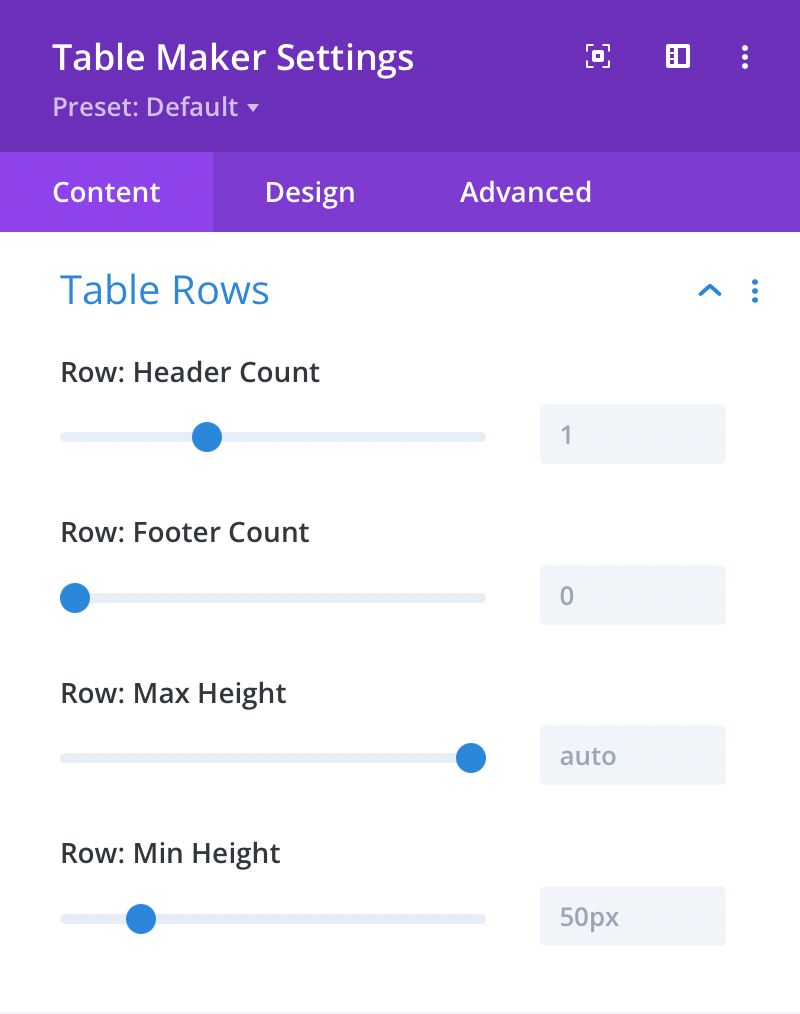Toggle the sidebar layout icon
The height and width of the screenshot is (1014, 800).
coord(678,57)
